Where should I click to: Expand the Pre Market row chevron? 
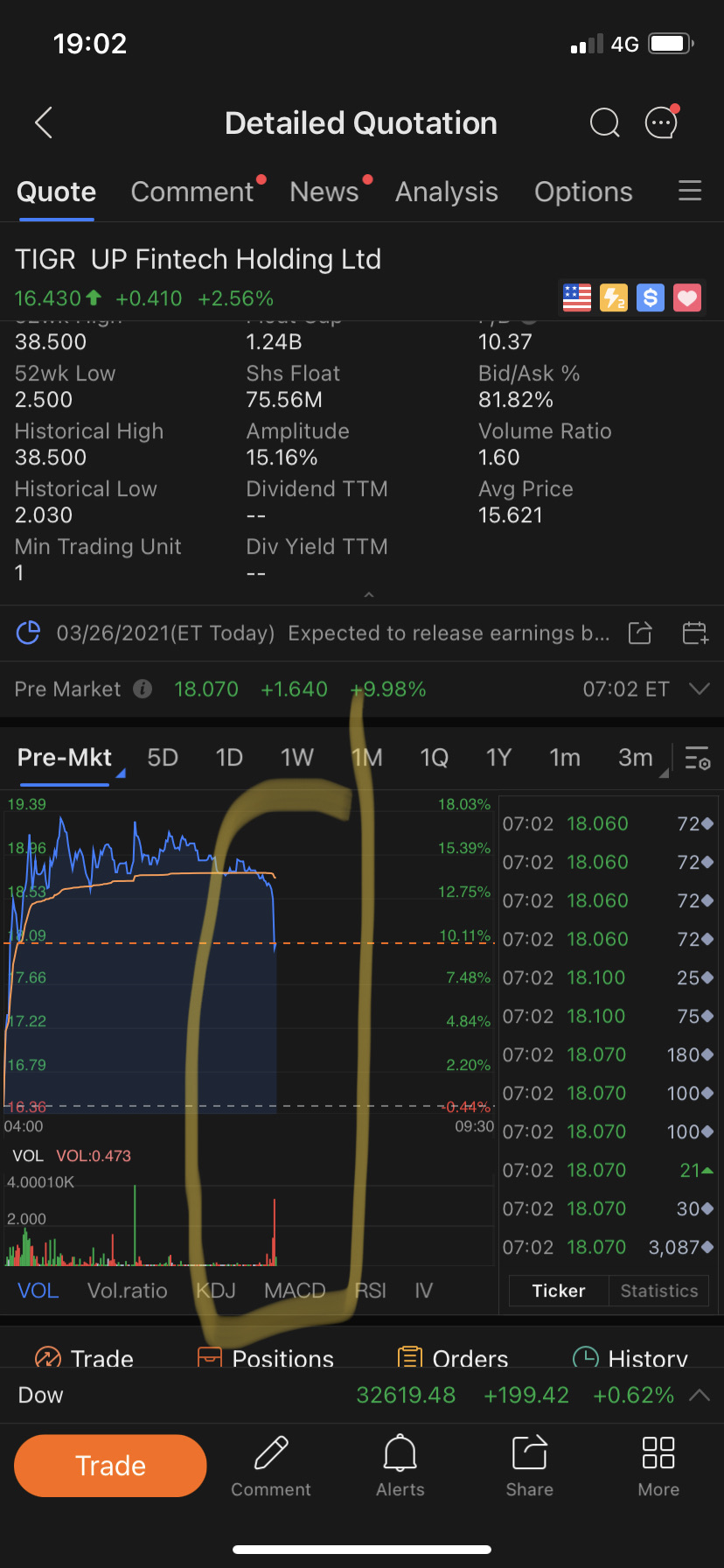coord(699,689)
